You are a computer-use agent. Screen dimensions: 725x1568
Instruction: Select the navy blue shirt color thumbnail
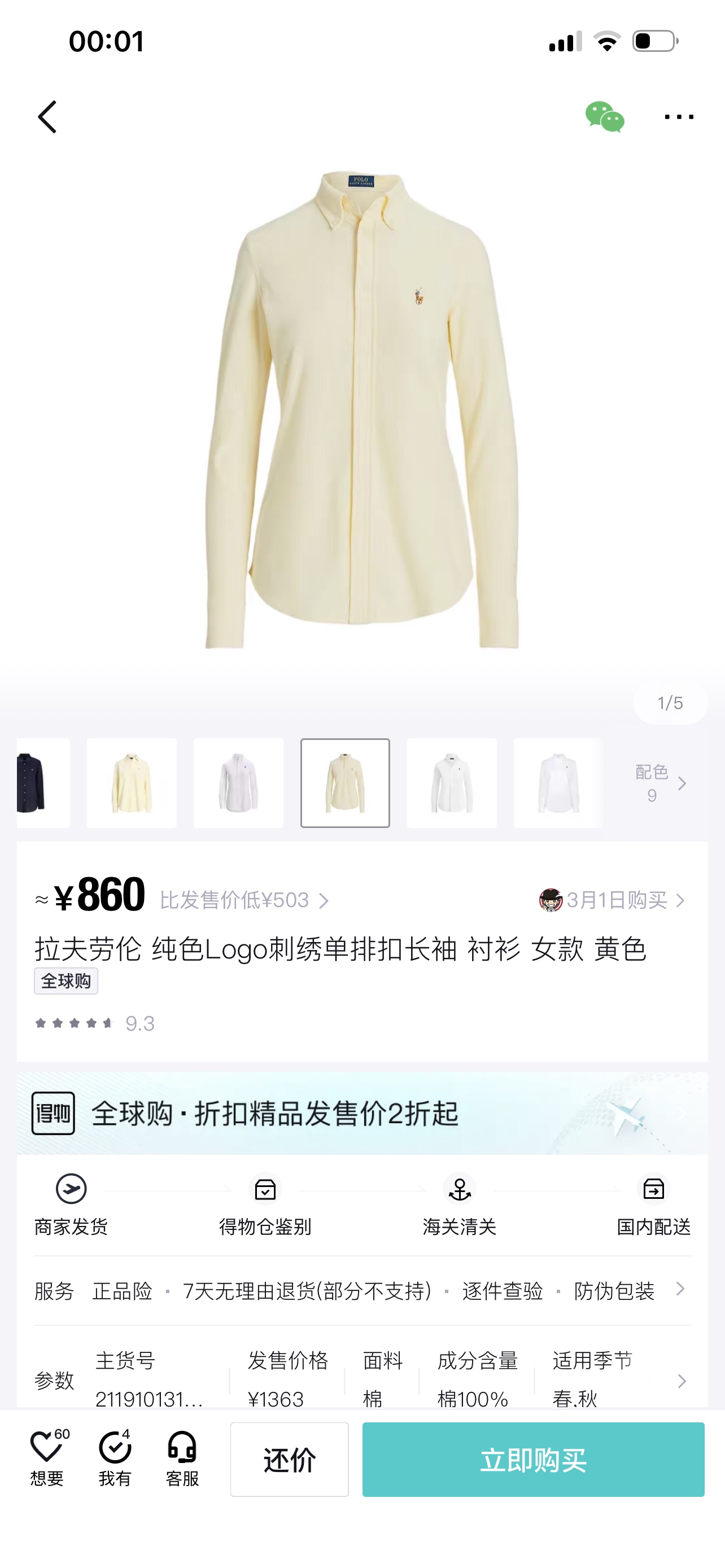[42, 783]
